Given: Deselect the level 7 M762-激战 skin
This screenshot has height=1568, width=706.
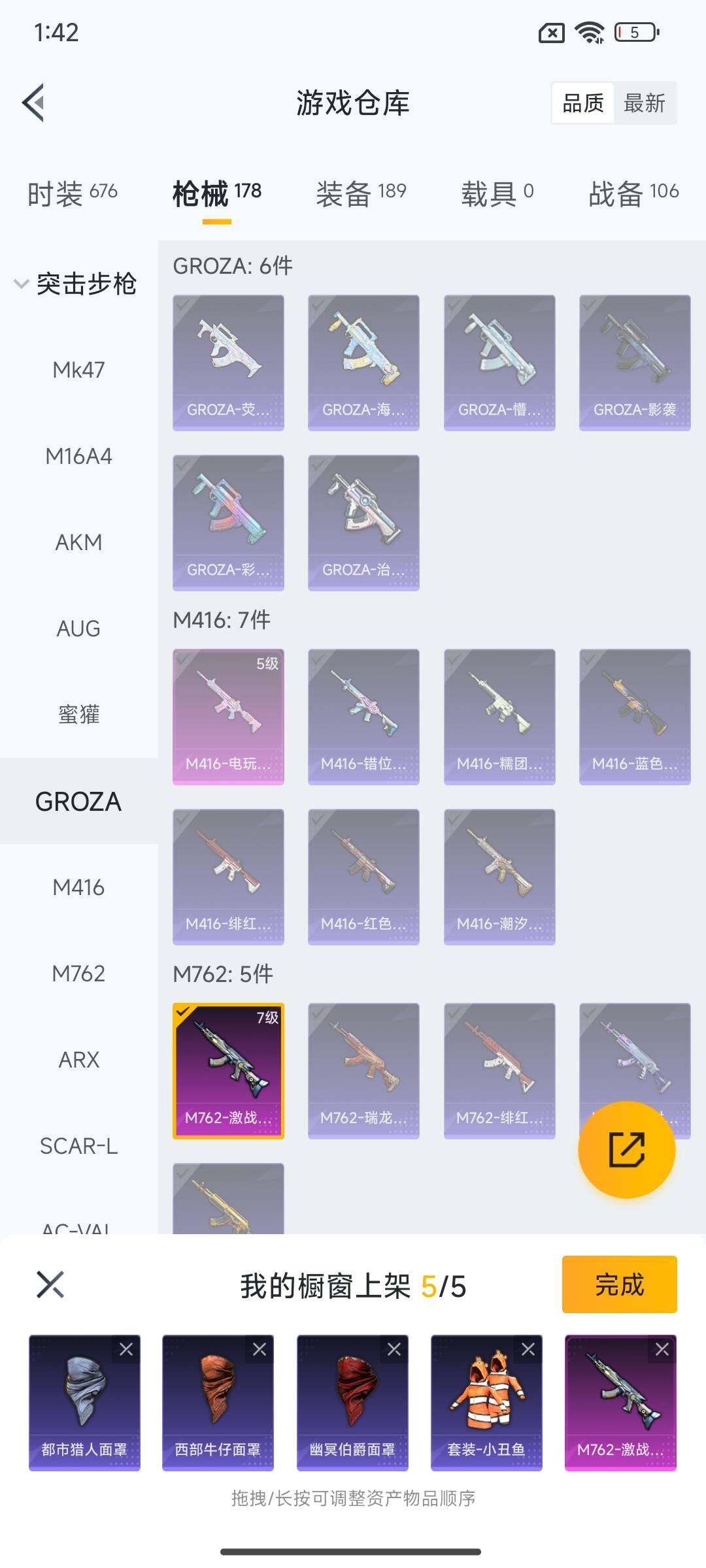Looking at the screenshot, I should click(228, 1070).
